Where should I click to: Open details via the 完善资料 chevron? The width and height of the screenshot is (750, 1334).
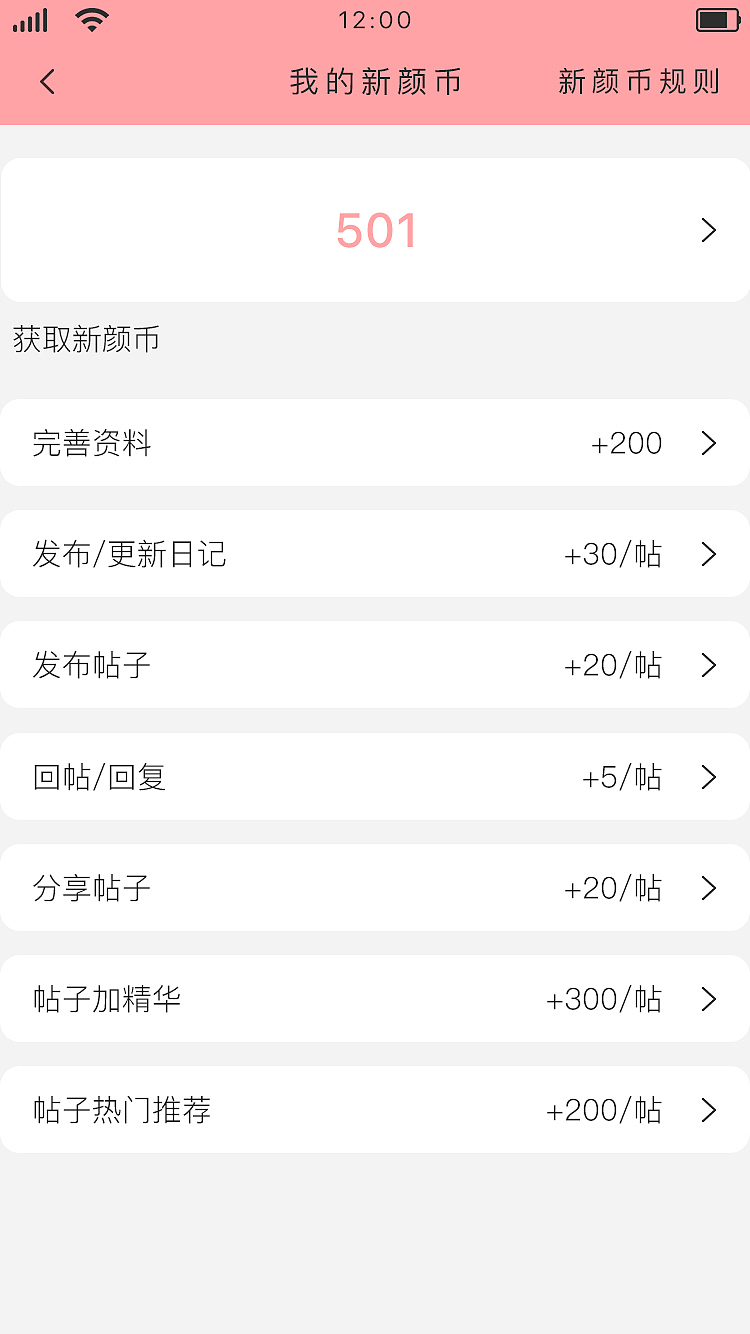710,443
